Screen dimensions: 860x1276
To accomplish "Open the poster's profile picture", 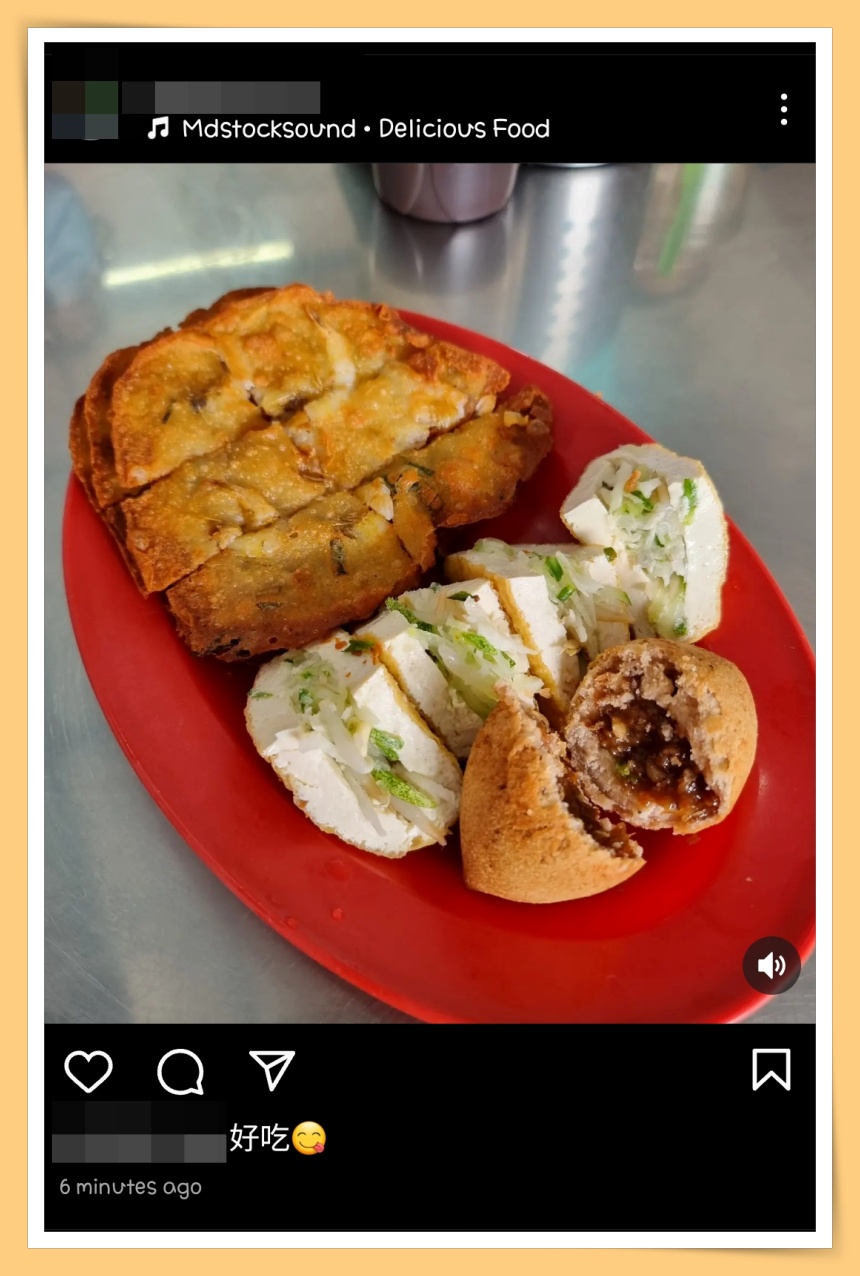I will tap(85, 110).
